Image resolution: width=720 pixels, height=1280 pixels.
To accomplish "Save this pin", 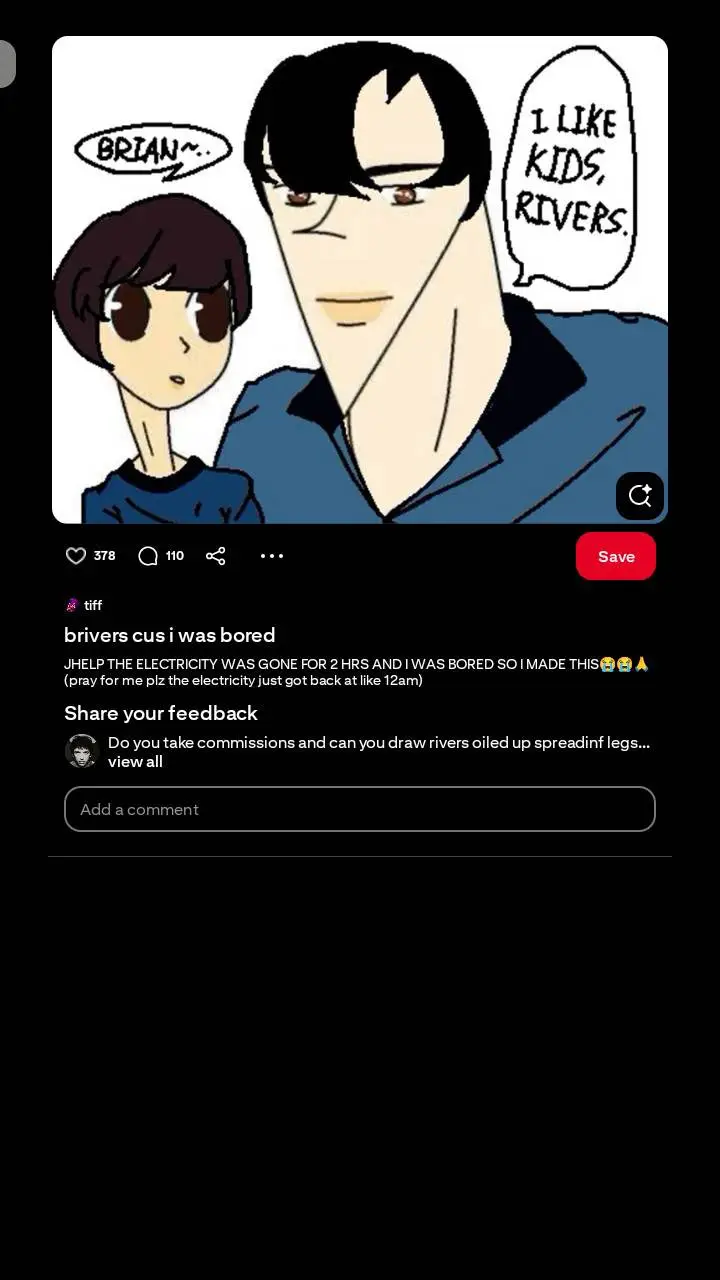I will coord(615,556).
